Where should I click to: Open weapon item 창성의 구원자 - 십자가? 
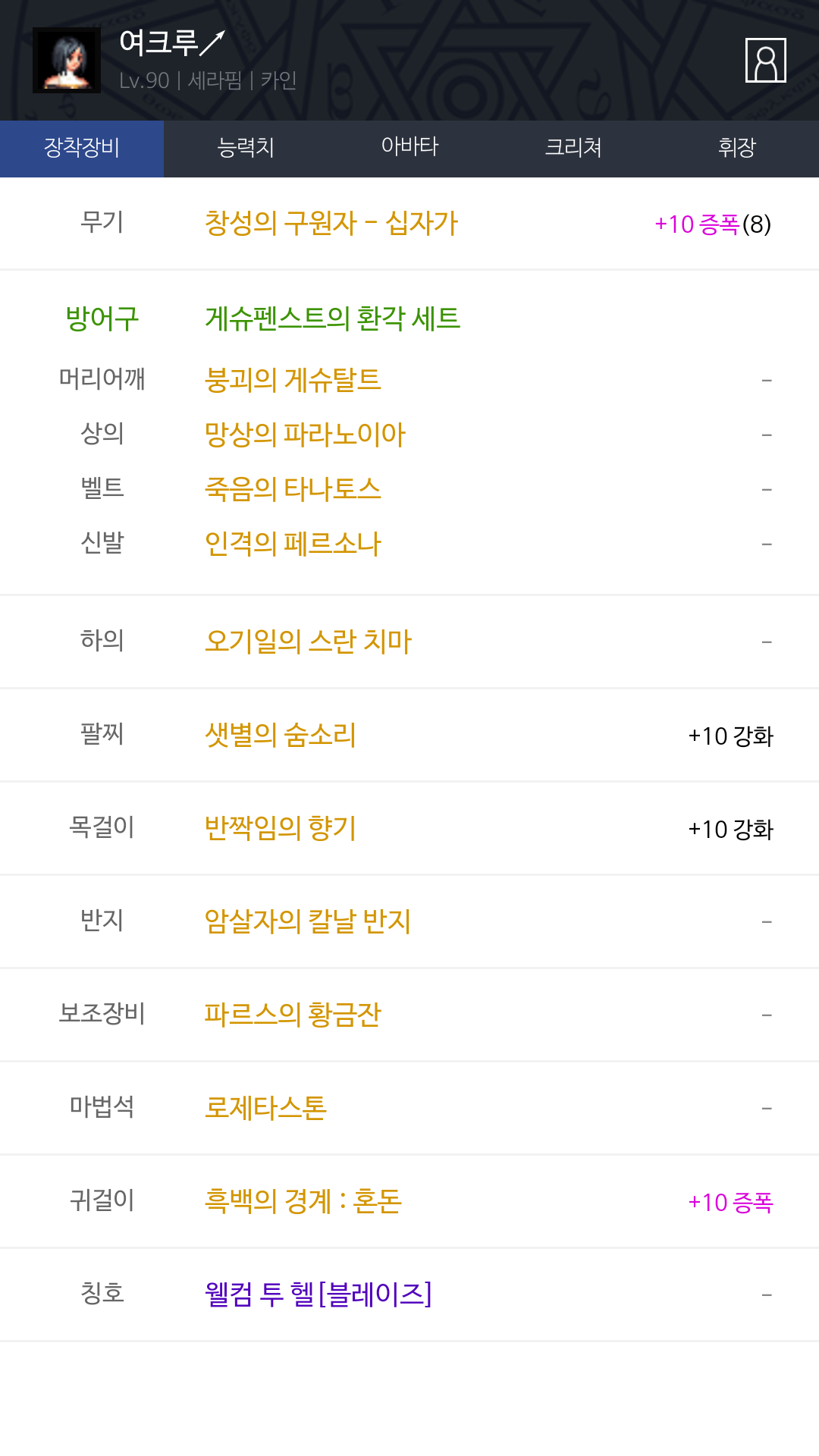click(331, 224)
